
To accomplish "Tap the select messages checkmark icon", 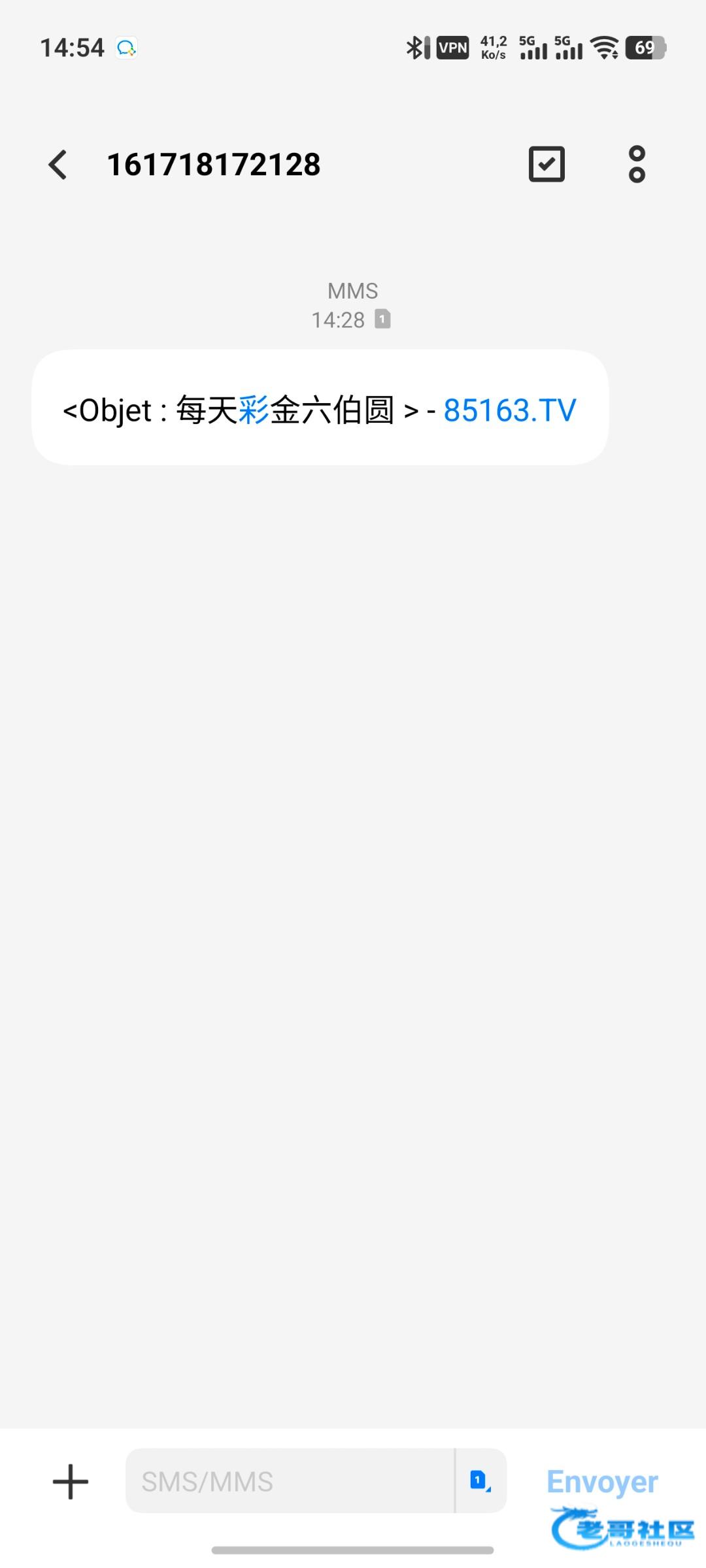I will point(546,164).
